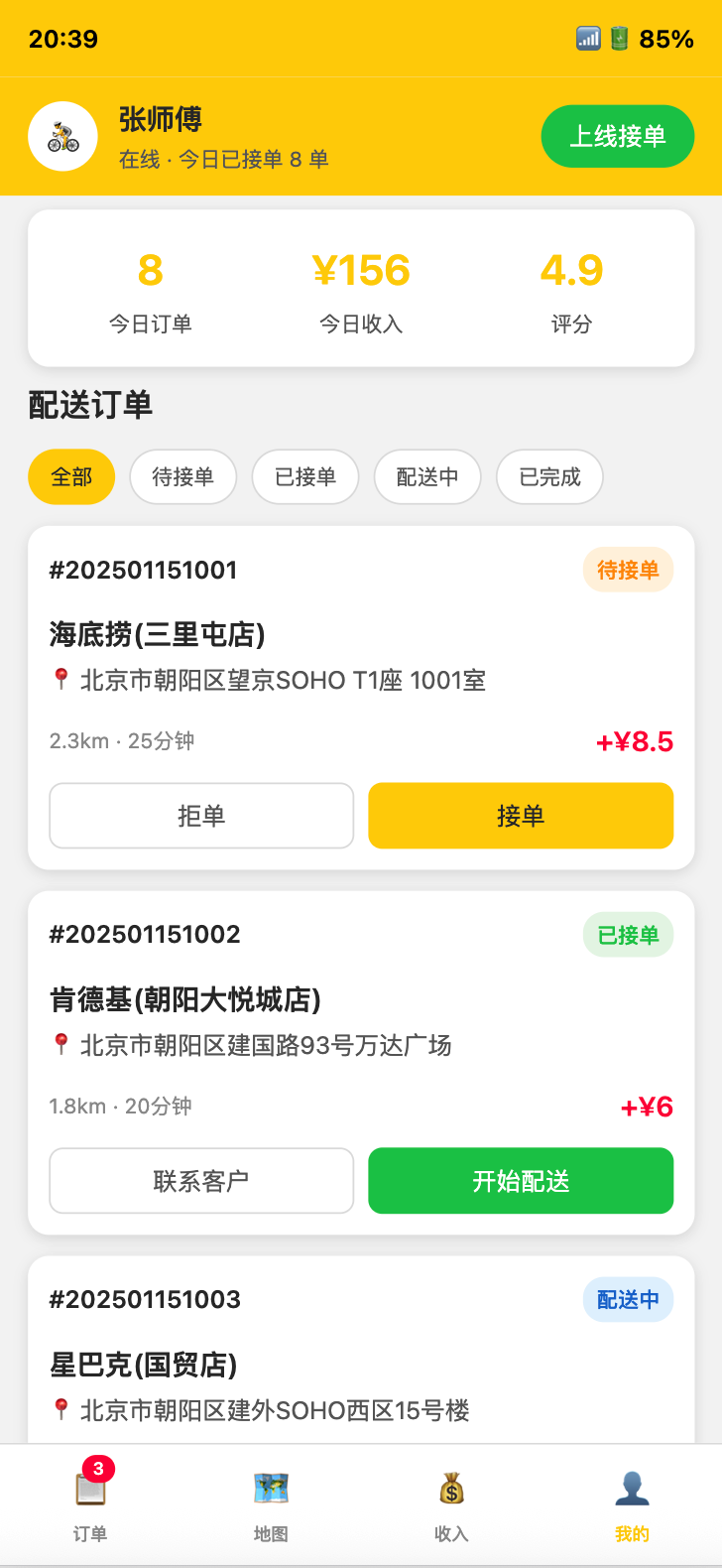This screenshot has height=1568, width=722.
Task: Select the 全部 filter chip
Action: pos(71,476)
